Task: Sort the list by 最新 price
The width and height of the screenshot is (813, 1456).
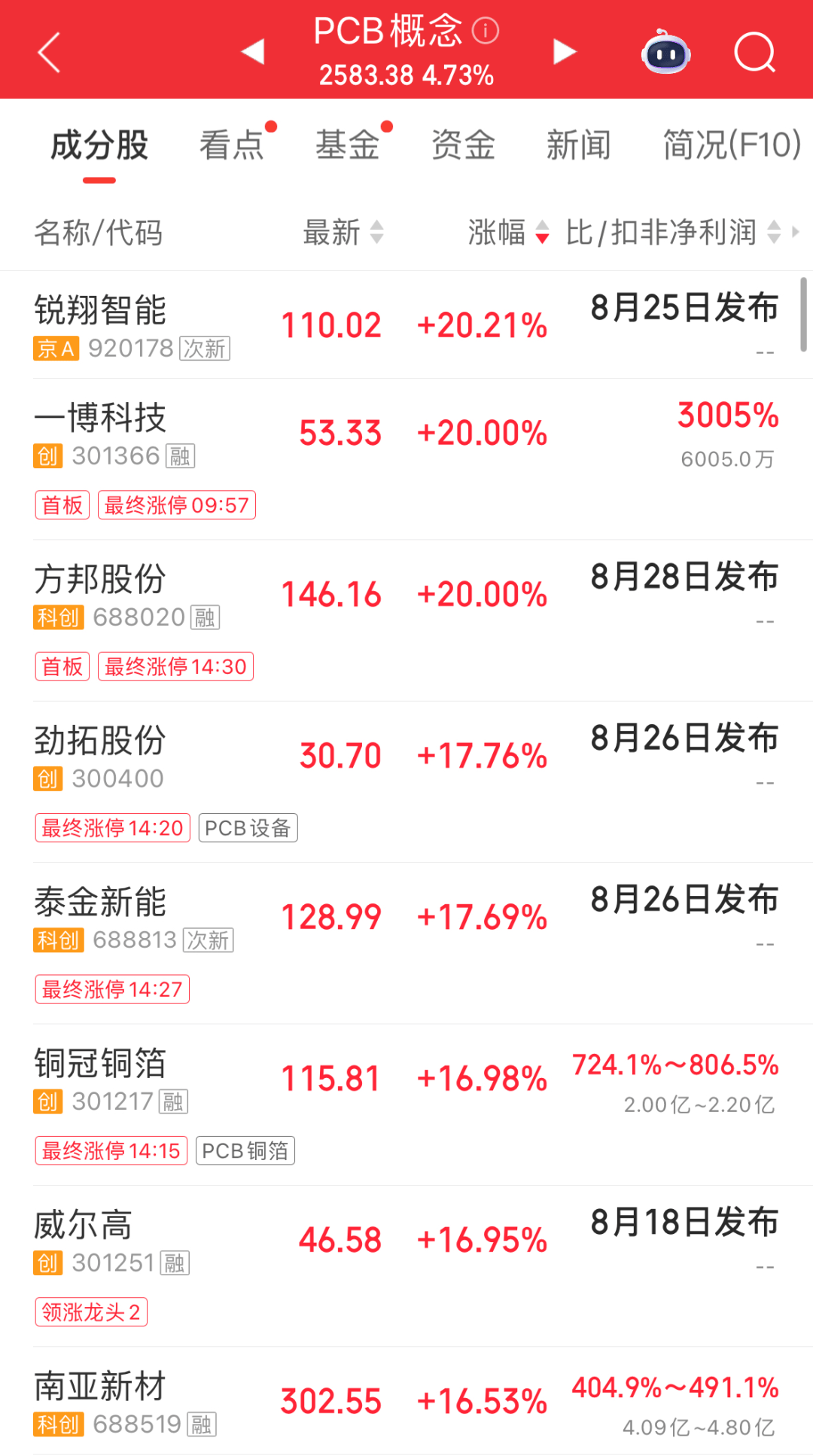Action: pyautogui.click(x=343, y=232)
